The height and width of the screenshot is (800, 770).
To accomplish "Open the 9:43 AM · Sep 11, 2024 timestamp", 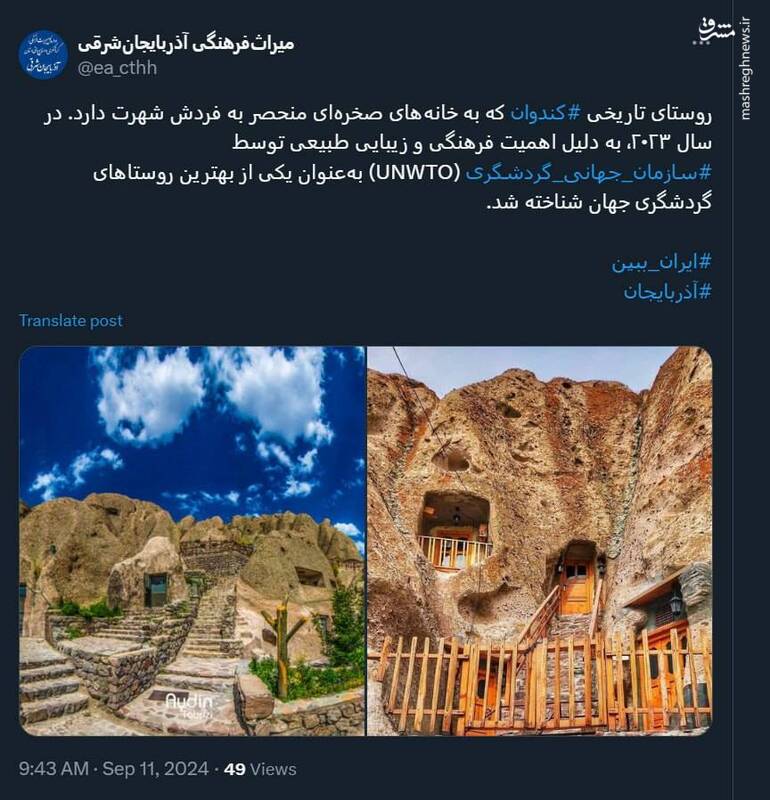I will (x=114, y=769).
